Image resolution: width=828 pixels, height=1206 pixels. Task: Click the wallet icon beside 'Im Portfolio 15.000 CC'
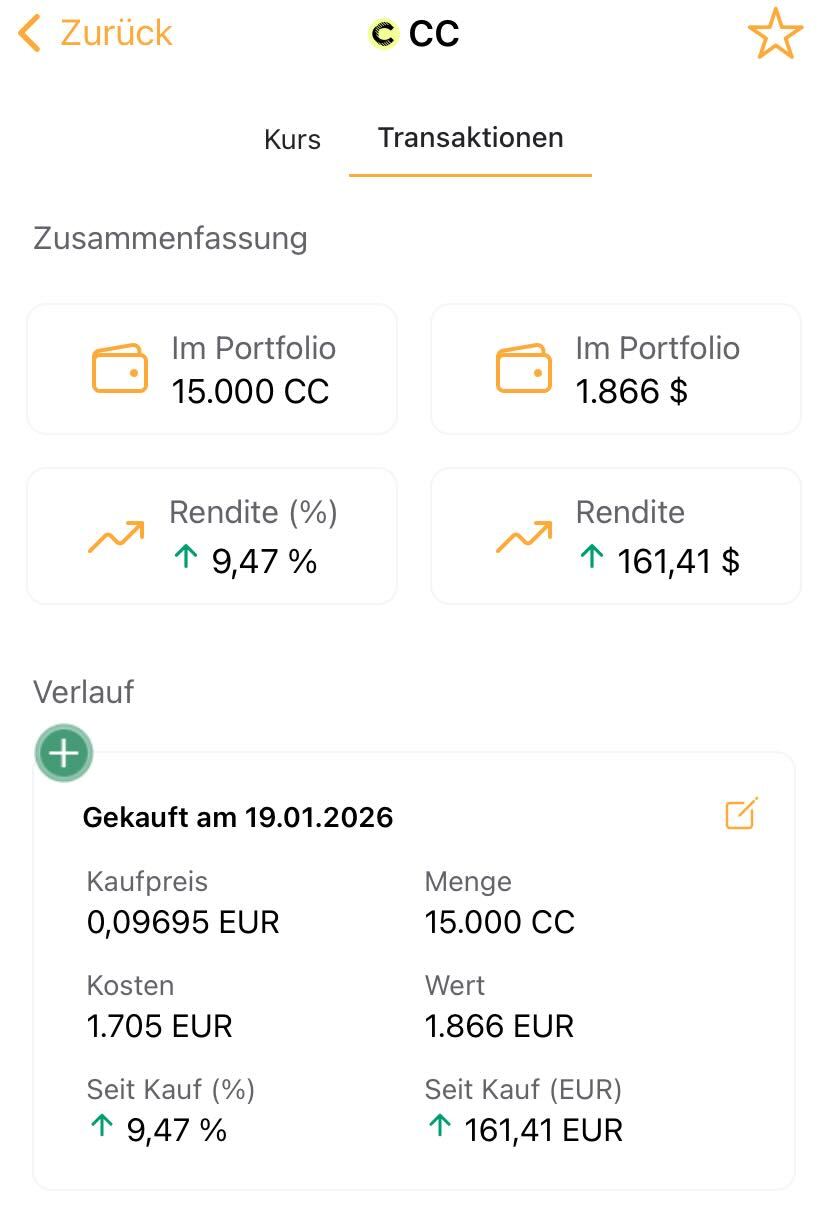(120, 368)
